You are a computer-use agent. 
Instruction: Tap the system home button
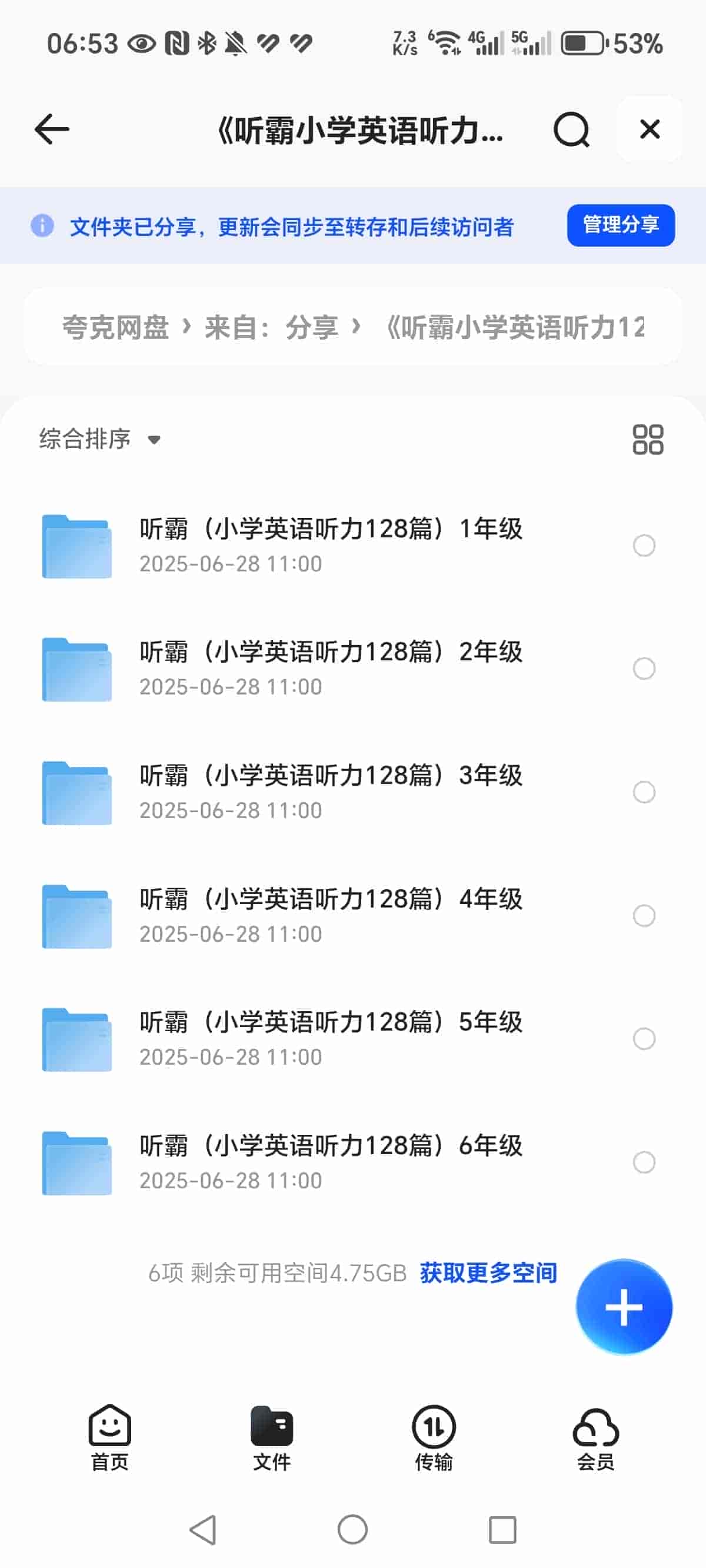[352, 1529]
